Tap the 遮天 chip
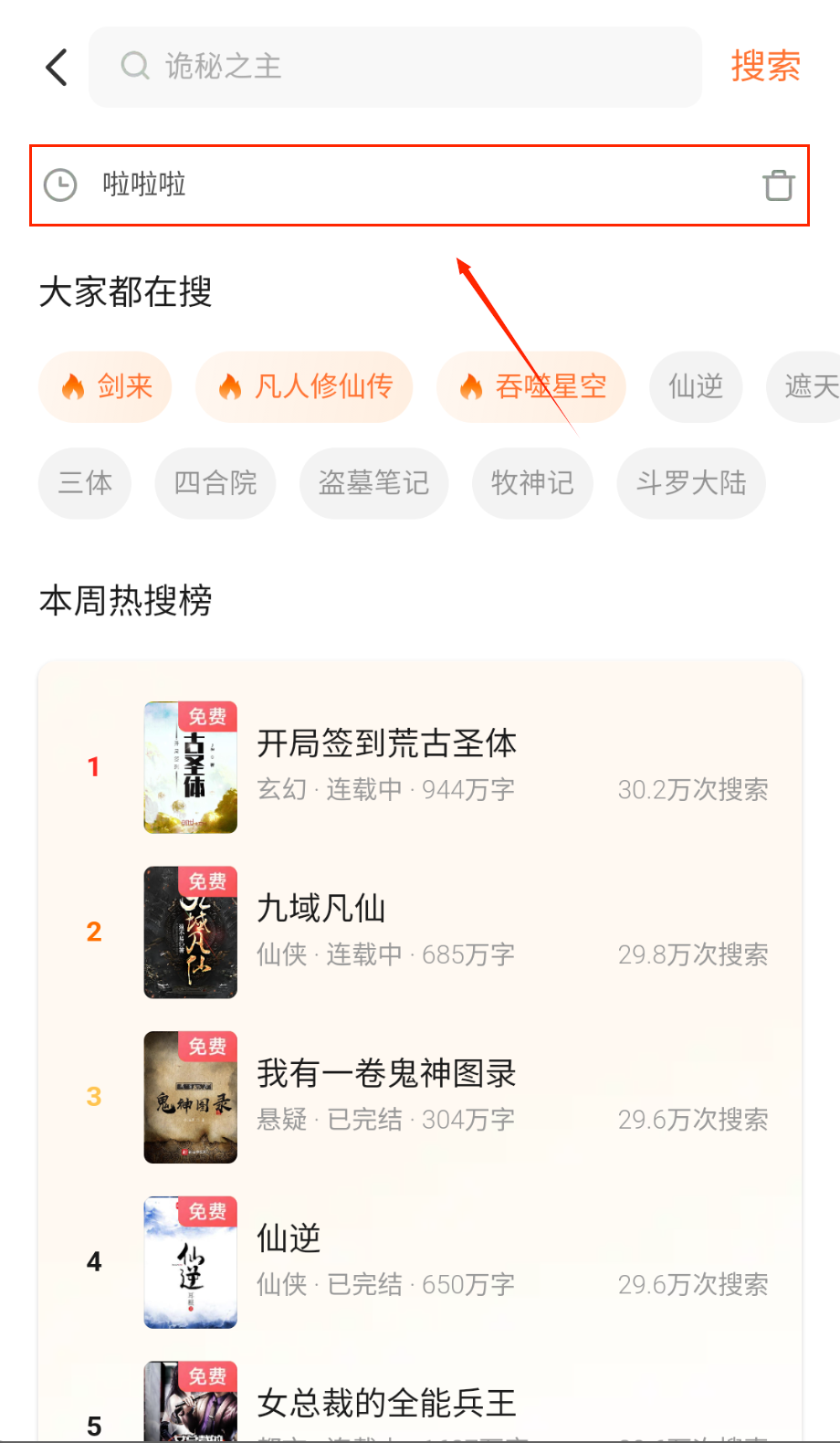840x1443 pixels. (808, 386)
